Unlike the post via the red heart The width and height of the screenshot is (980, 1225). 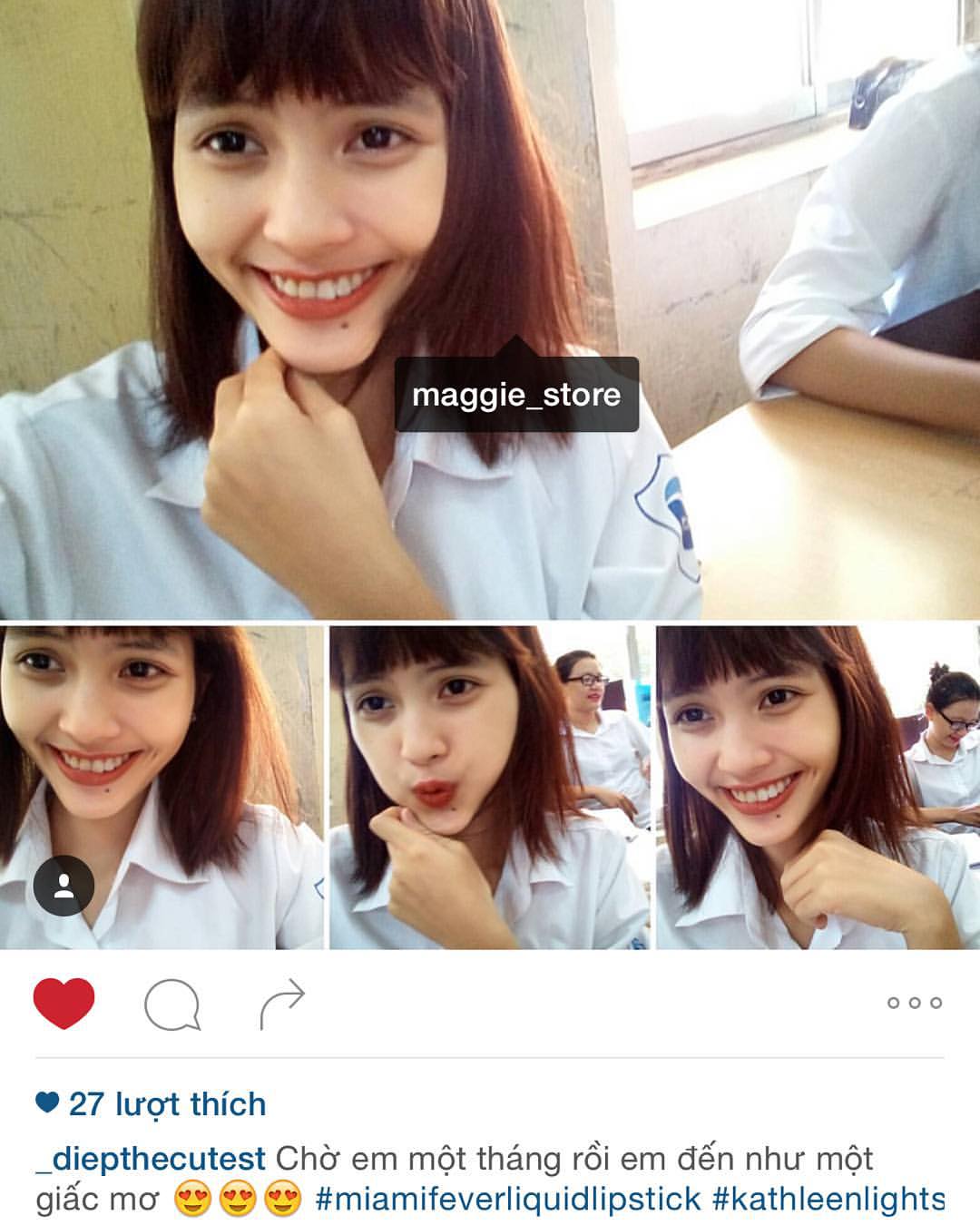[64, 1003]
